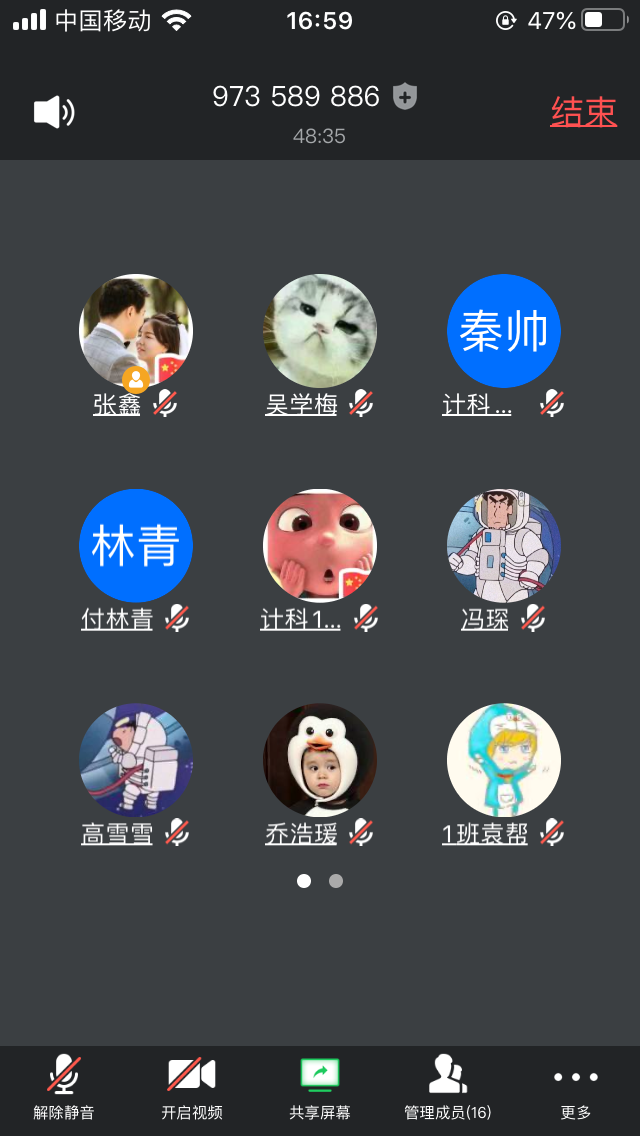Select participant 高雪雪's tile
Image resolution: width=640 pixels, height=1136 pixels.
pos(135,760)
